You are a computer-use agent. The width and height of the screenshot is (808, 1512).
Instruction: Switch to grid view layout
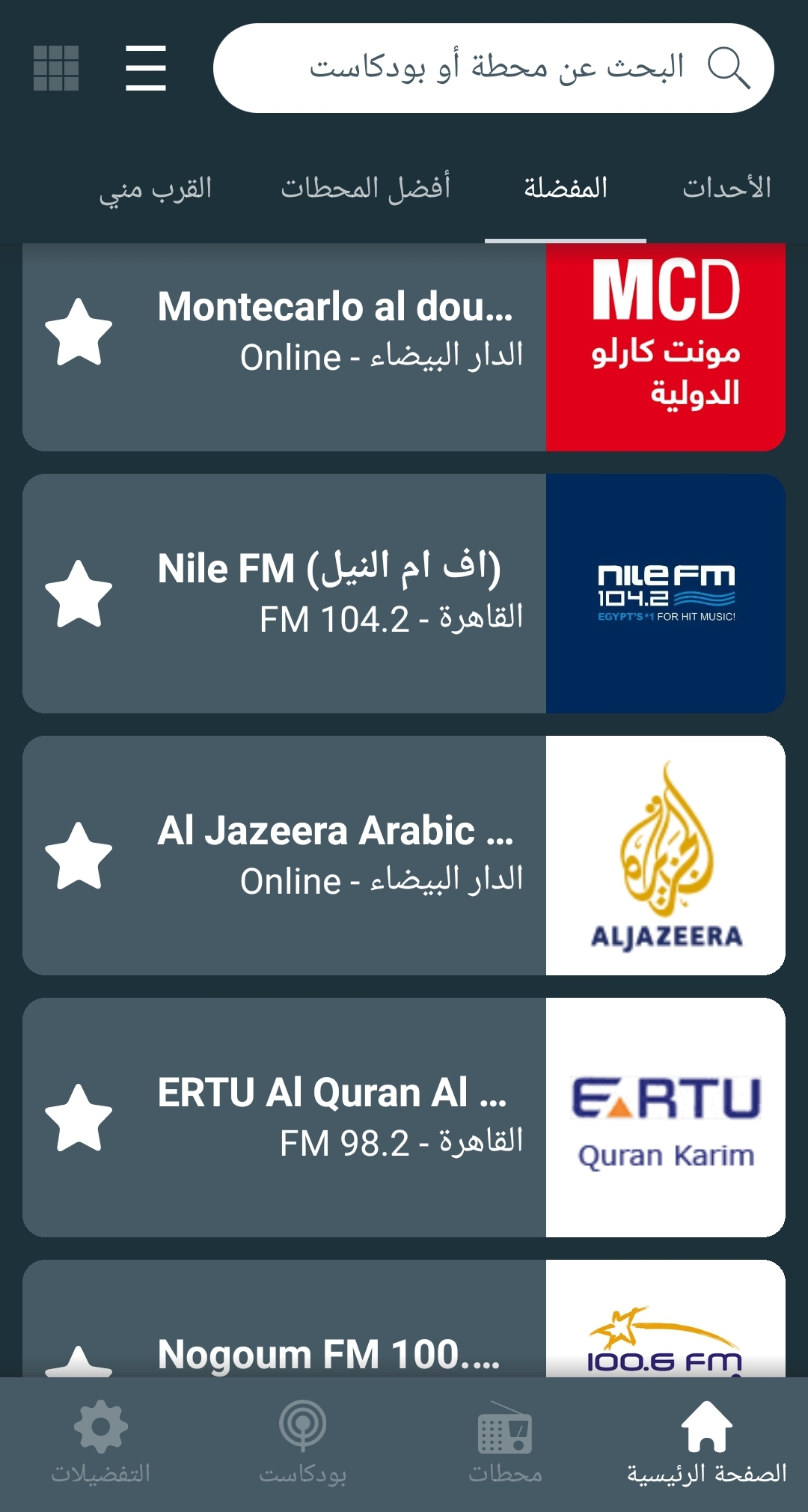tap(56, 68)
